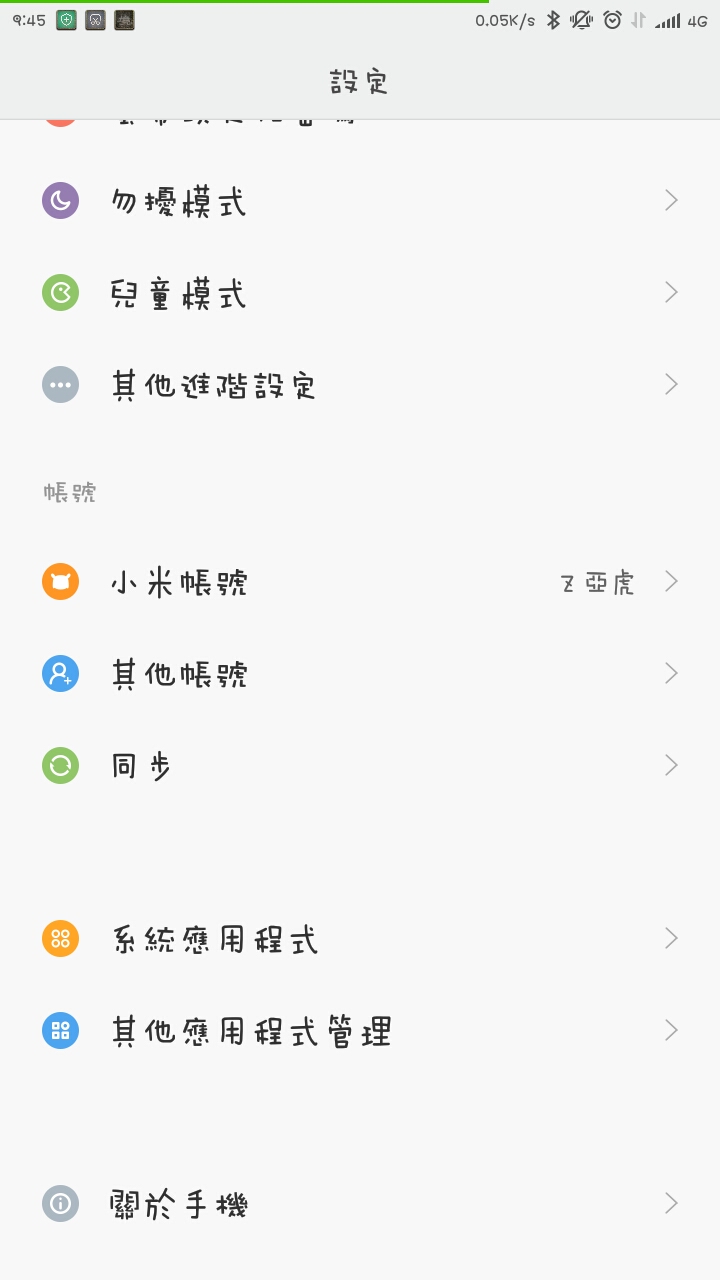720x1280 pixels.
Task: Open 同步 sync settings
Action: point(360,766)
